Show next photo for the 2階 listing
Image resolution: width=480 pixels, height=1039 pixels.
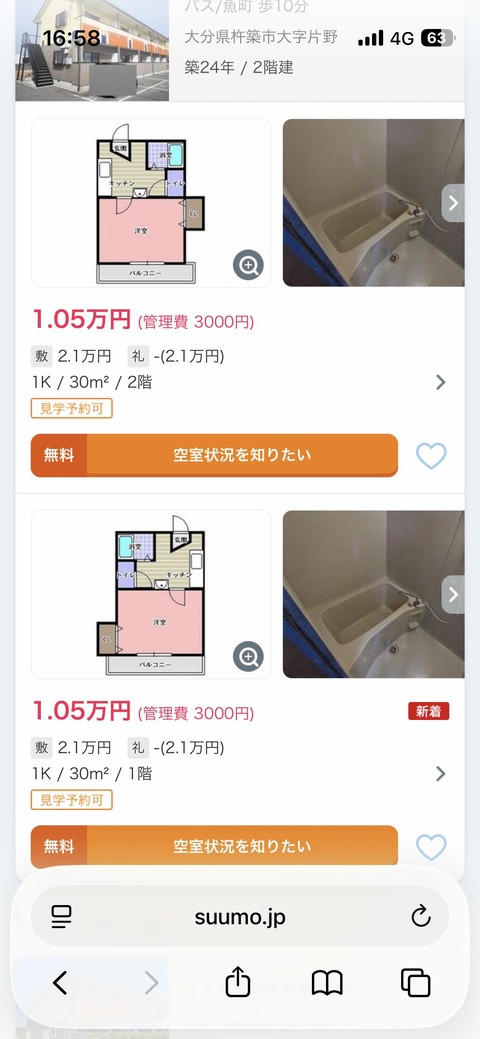click(x=453, y=203)
